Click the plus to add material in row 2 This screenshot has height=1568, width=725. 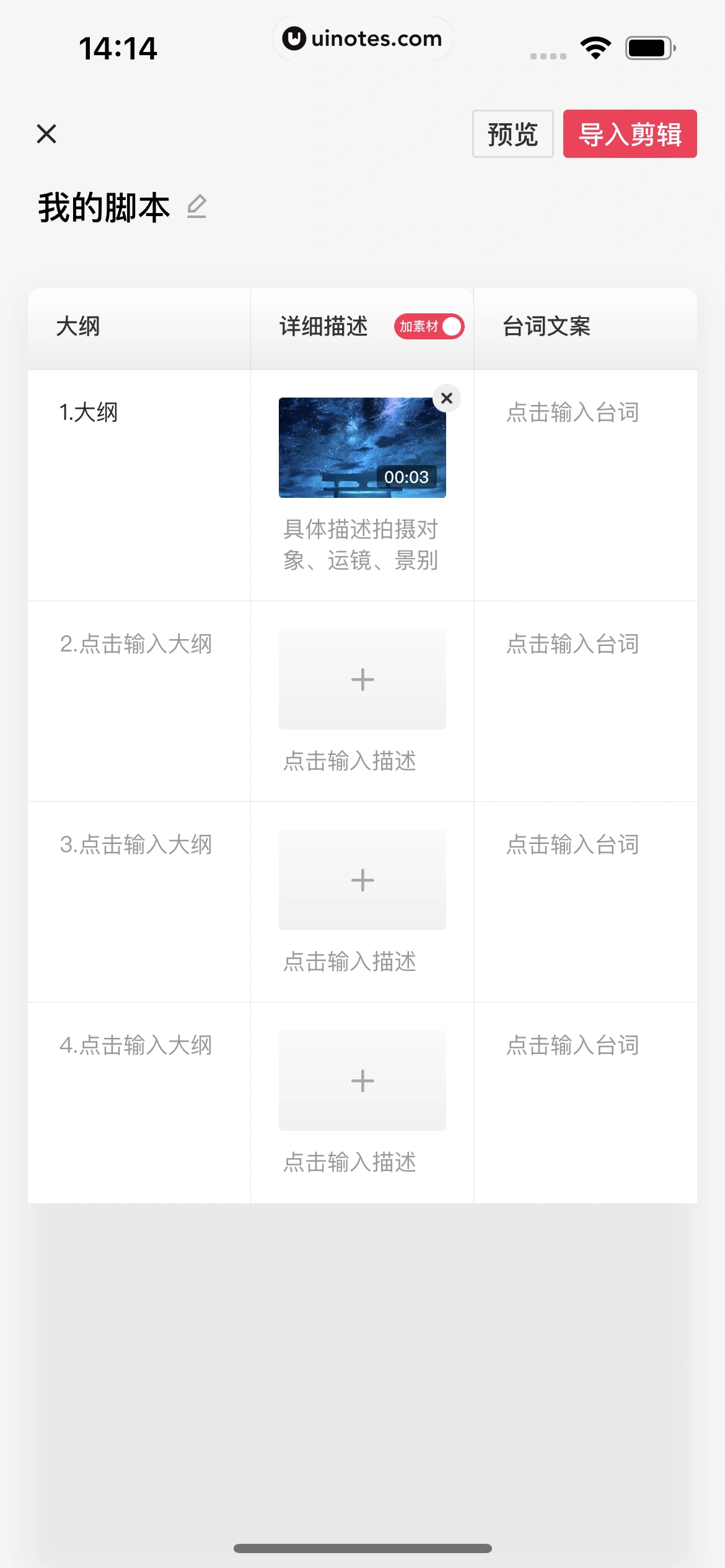(362, 679)
